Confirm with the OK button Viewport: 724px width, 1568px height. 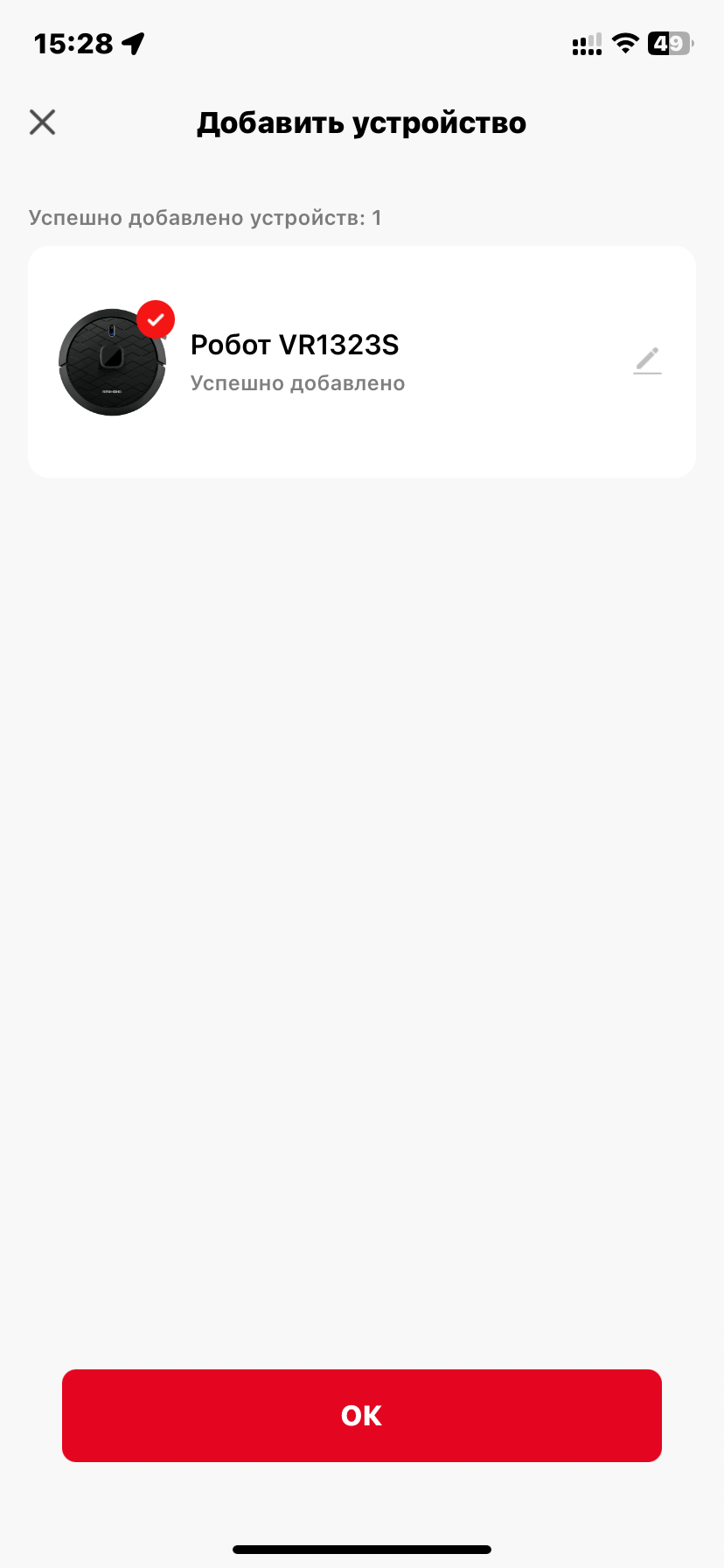pyautogui.click(x=362, y=1415)
